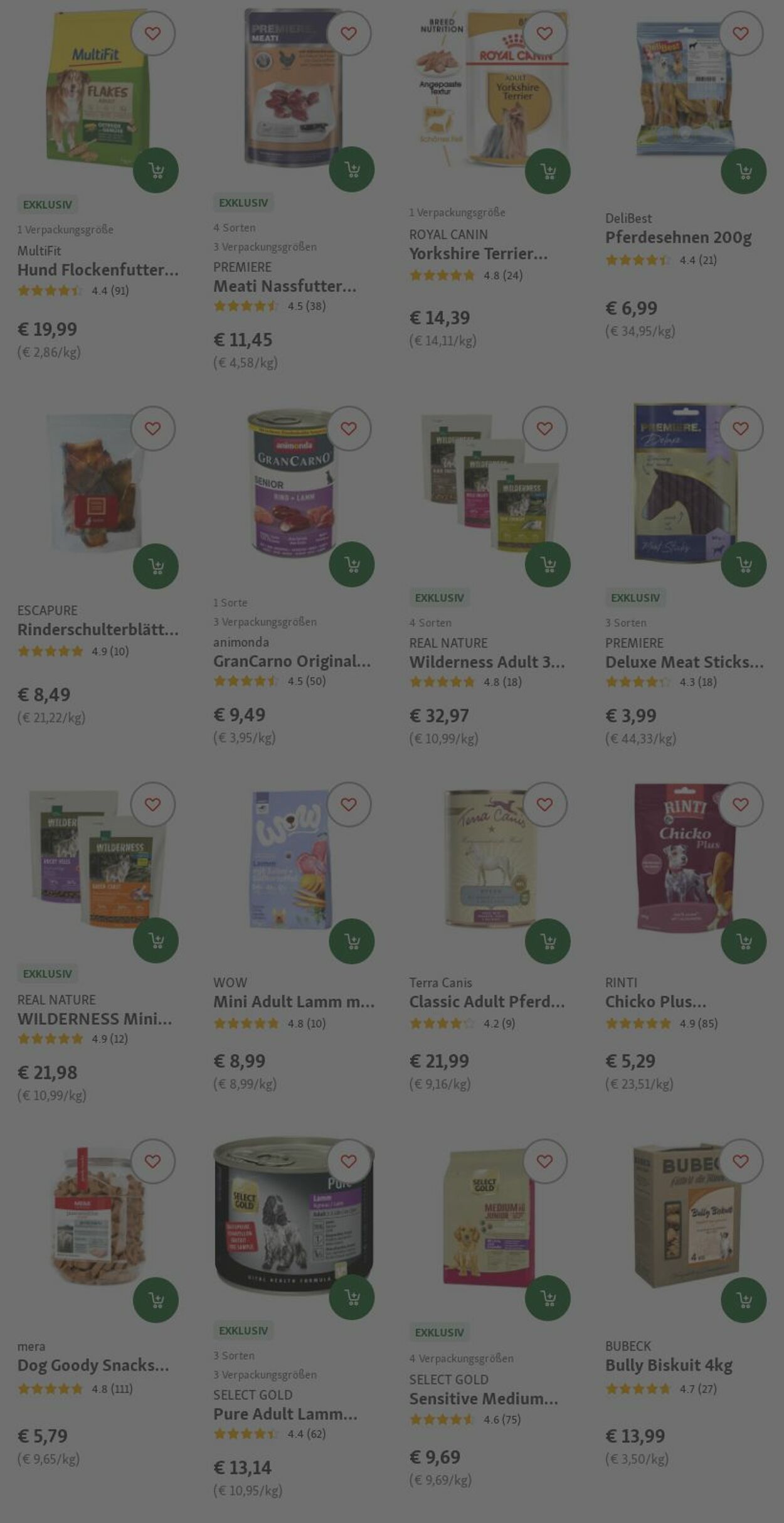Screen dimensions: 784x1523
Task: Add MultiFit Hund Flockenfutter to cart
Action: click(x=156, y=170)
